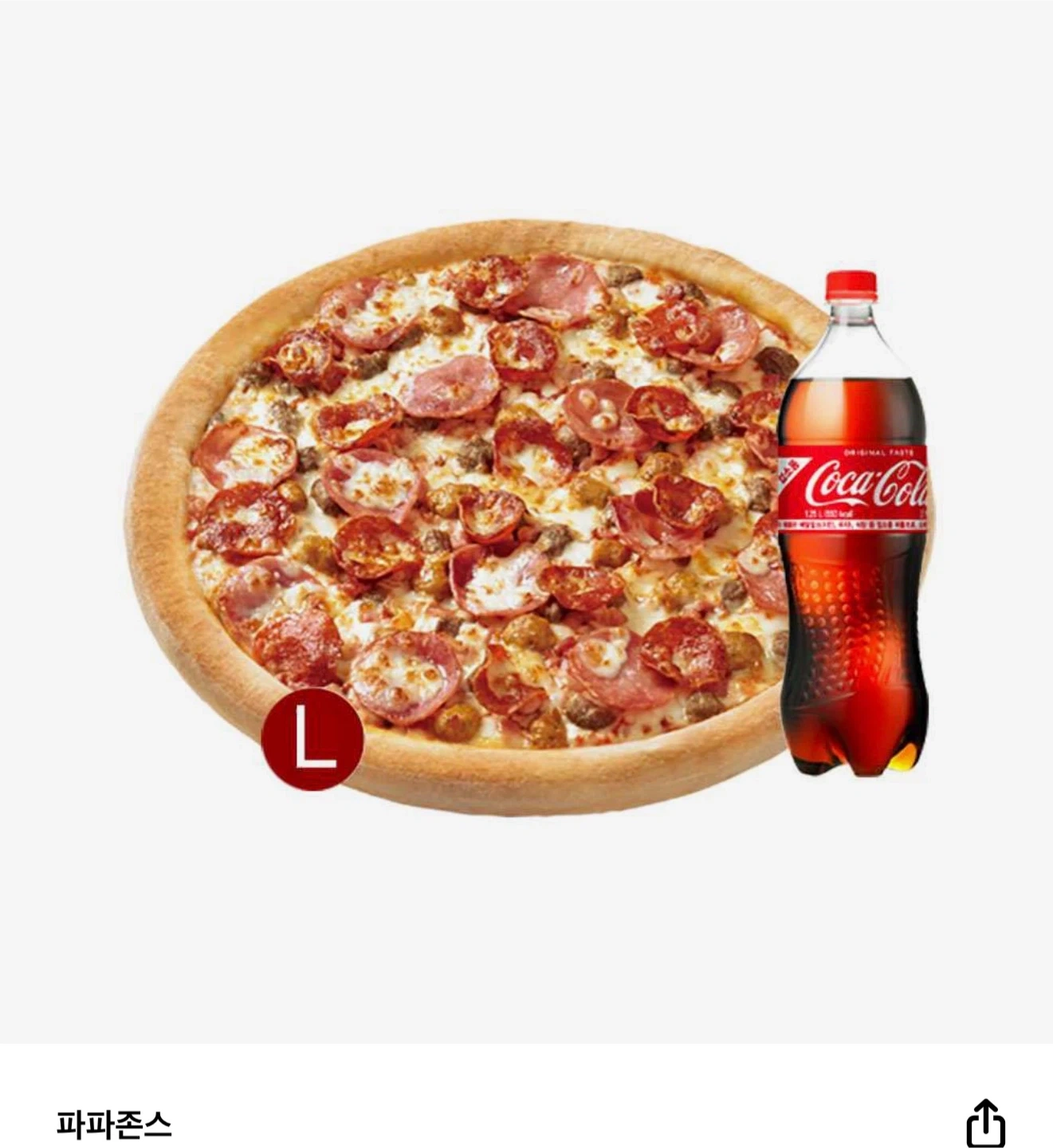View the pizza and cola product image
Screen dimensions: 1053x1148
click(x=526, y=518)
